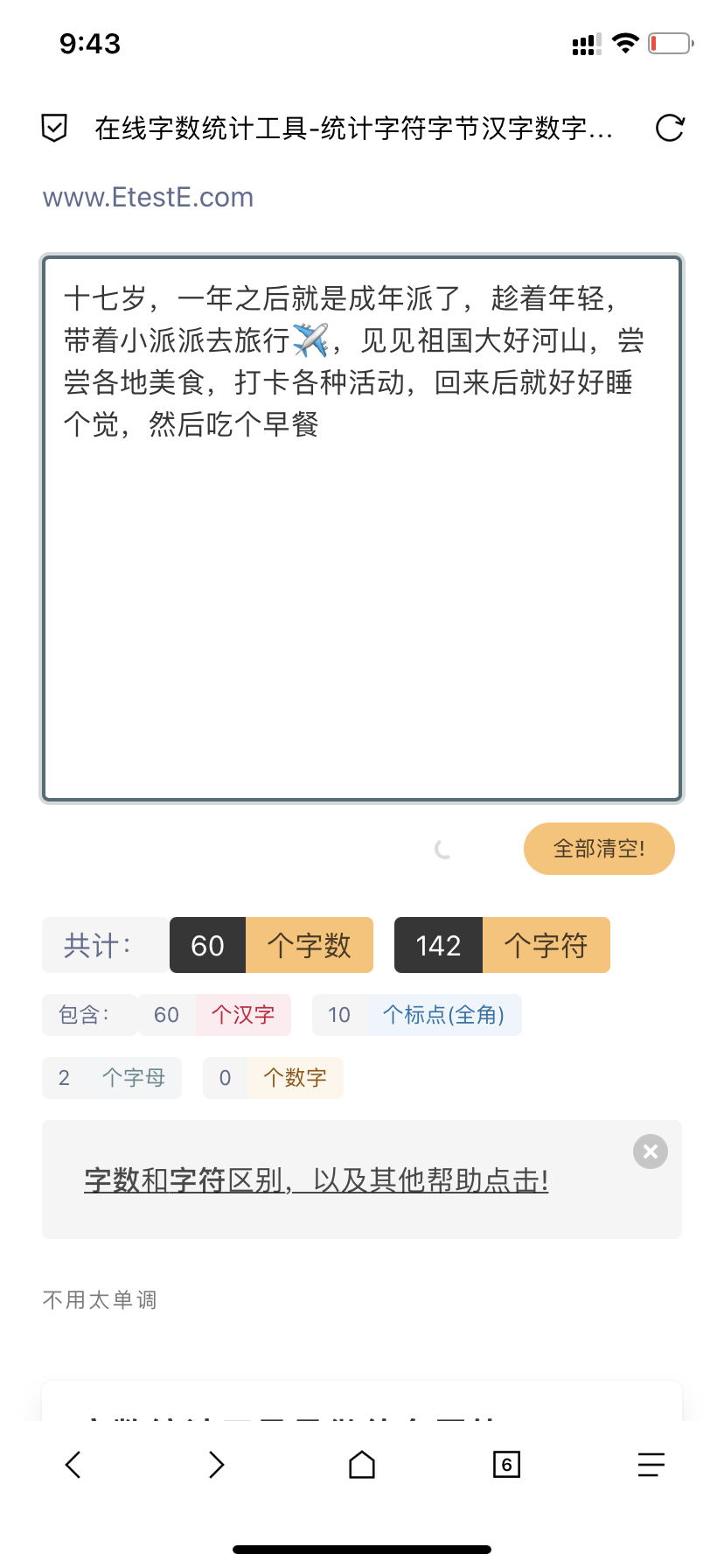Image resolution: width=724 pixels, height=1568 pixels.
Task: Open the browser menu
Action: (651, 1465)
